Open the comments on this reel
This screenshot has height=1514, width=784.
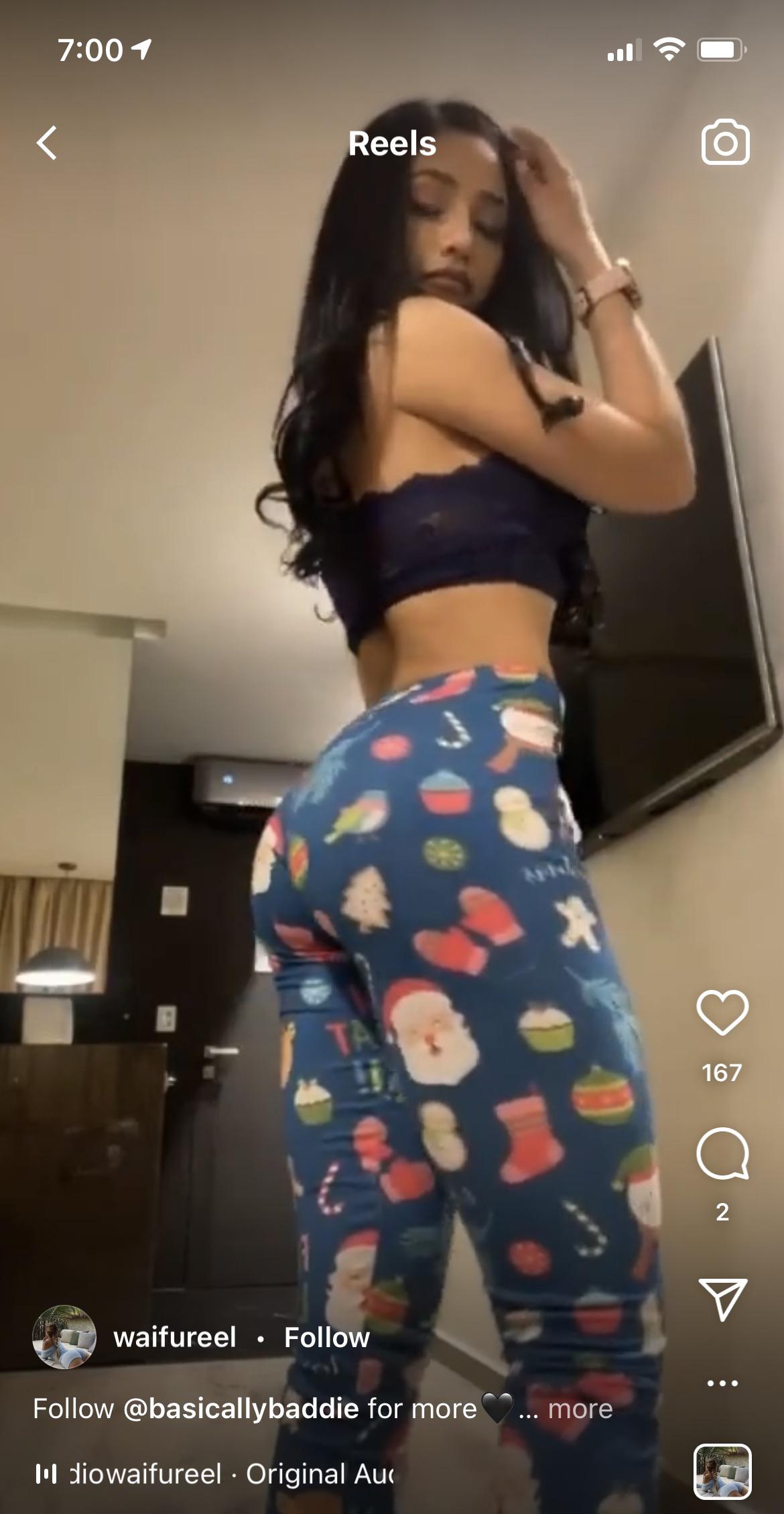click(722, 1153)
